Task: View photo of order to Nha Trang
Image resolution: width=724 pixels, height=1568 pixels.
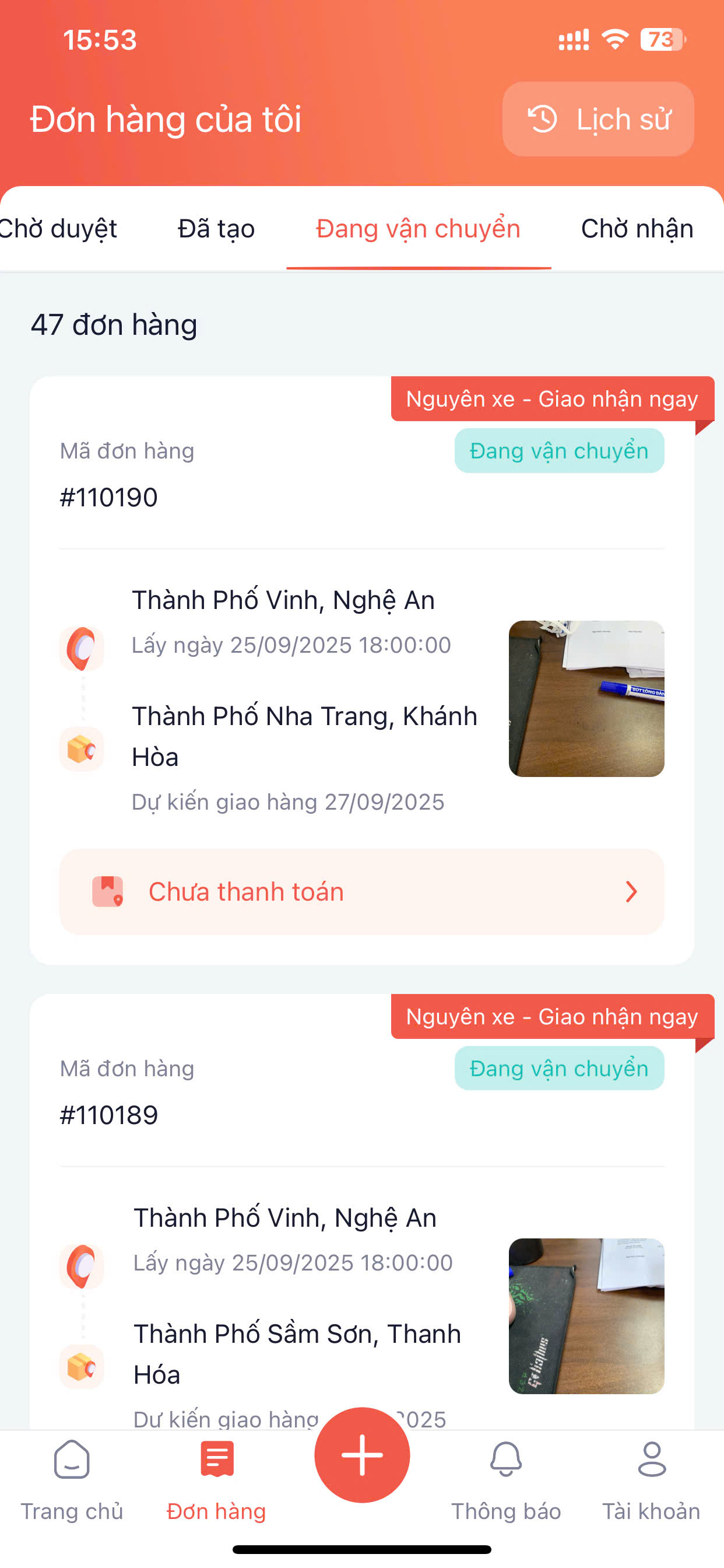Action: pyautogui.click(x=586, y=698)
